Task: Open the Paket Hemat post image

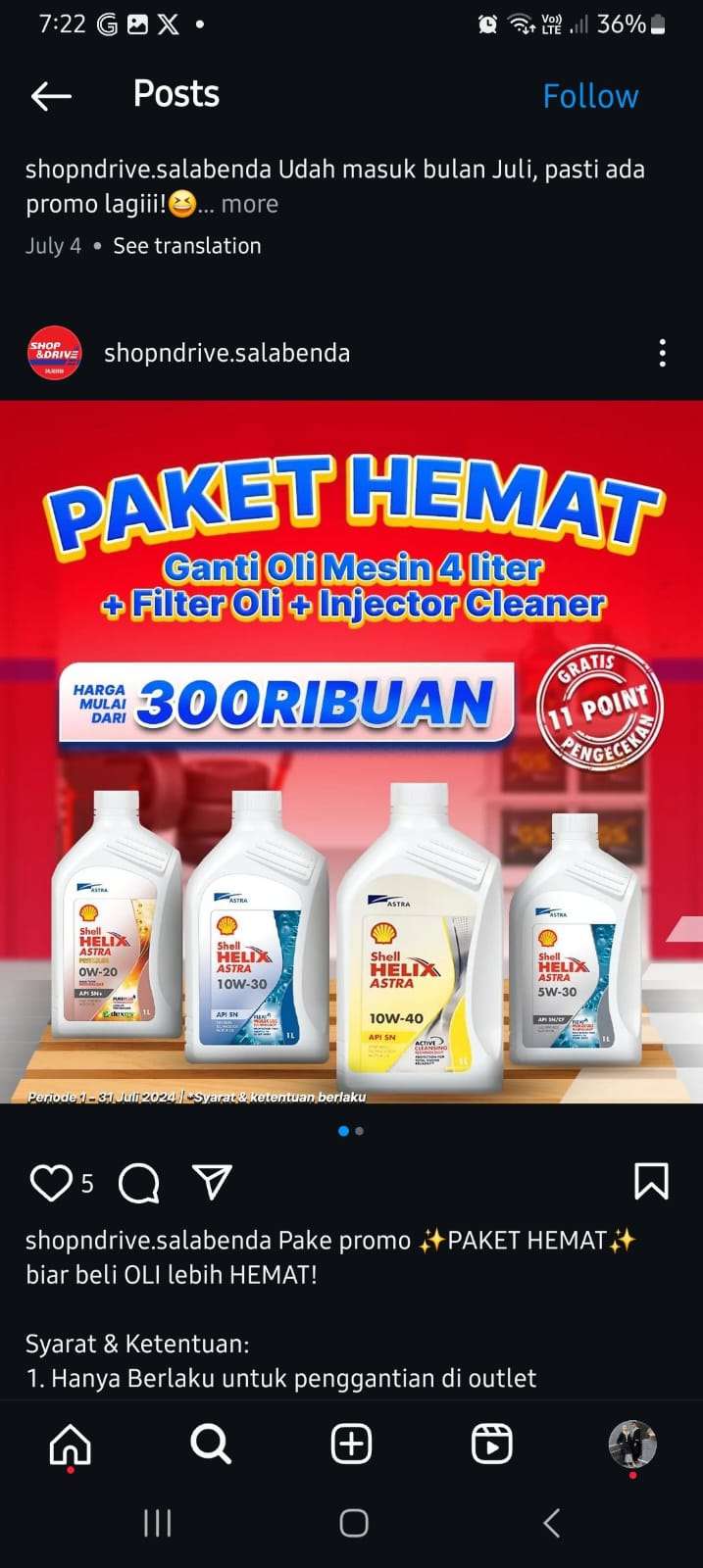Action: 351,752
